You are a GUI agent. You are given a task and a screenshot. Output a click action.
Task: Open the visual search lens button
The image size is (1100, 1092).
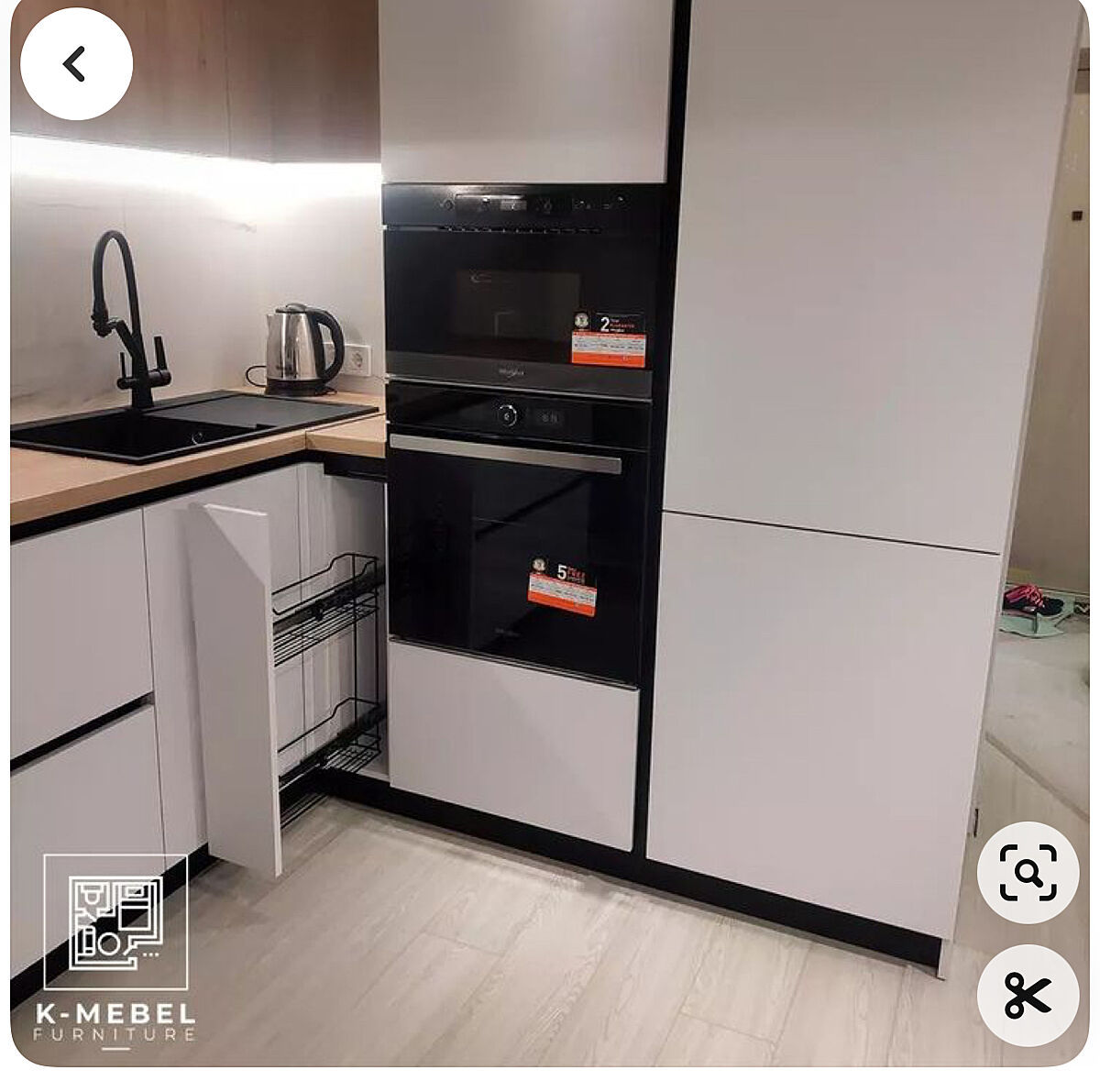(x=1028, y=872)
